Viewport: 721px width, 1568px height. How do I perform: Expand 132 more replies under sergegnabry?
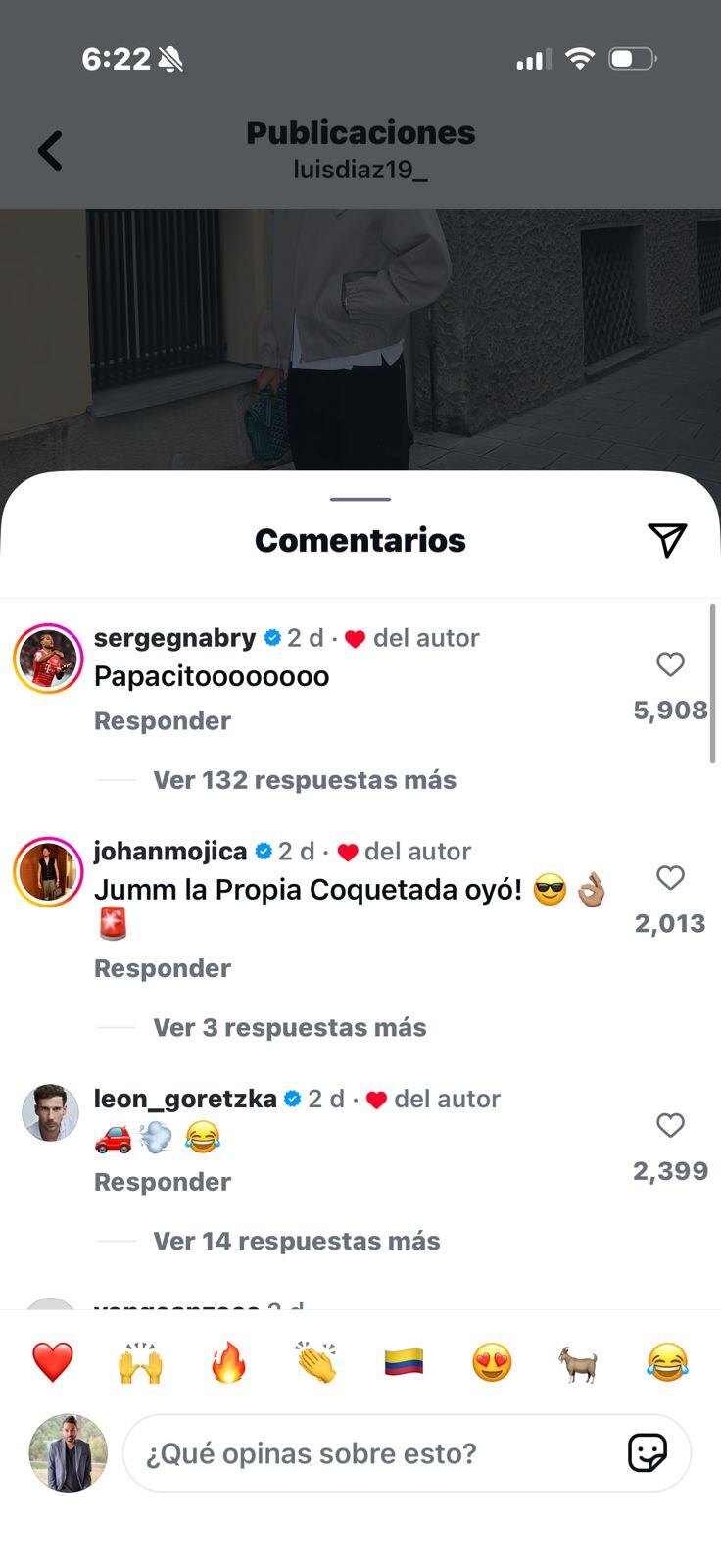pos(305,780)
